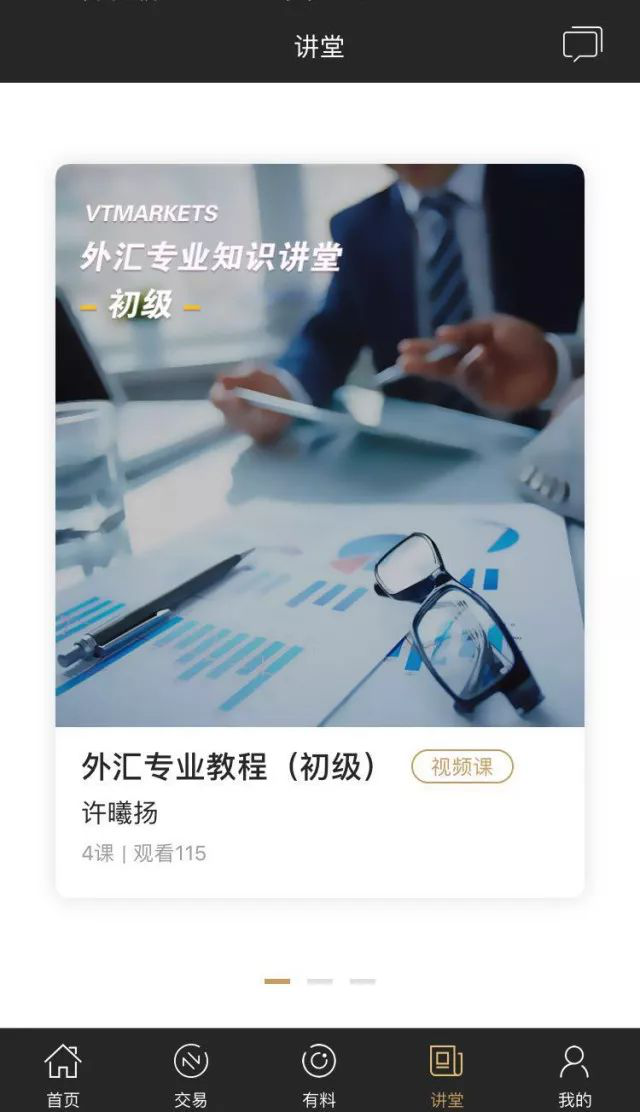Screen dimensions: 640x1112
Task: Open the 有料 tab
Action: point(319,1075)
